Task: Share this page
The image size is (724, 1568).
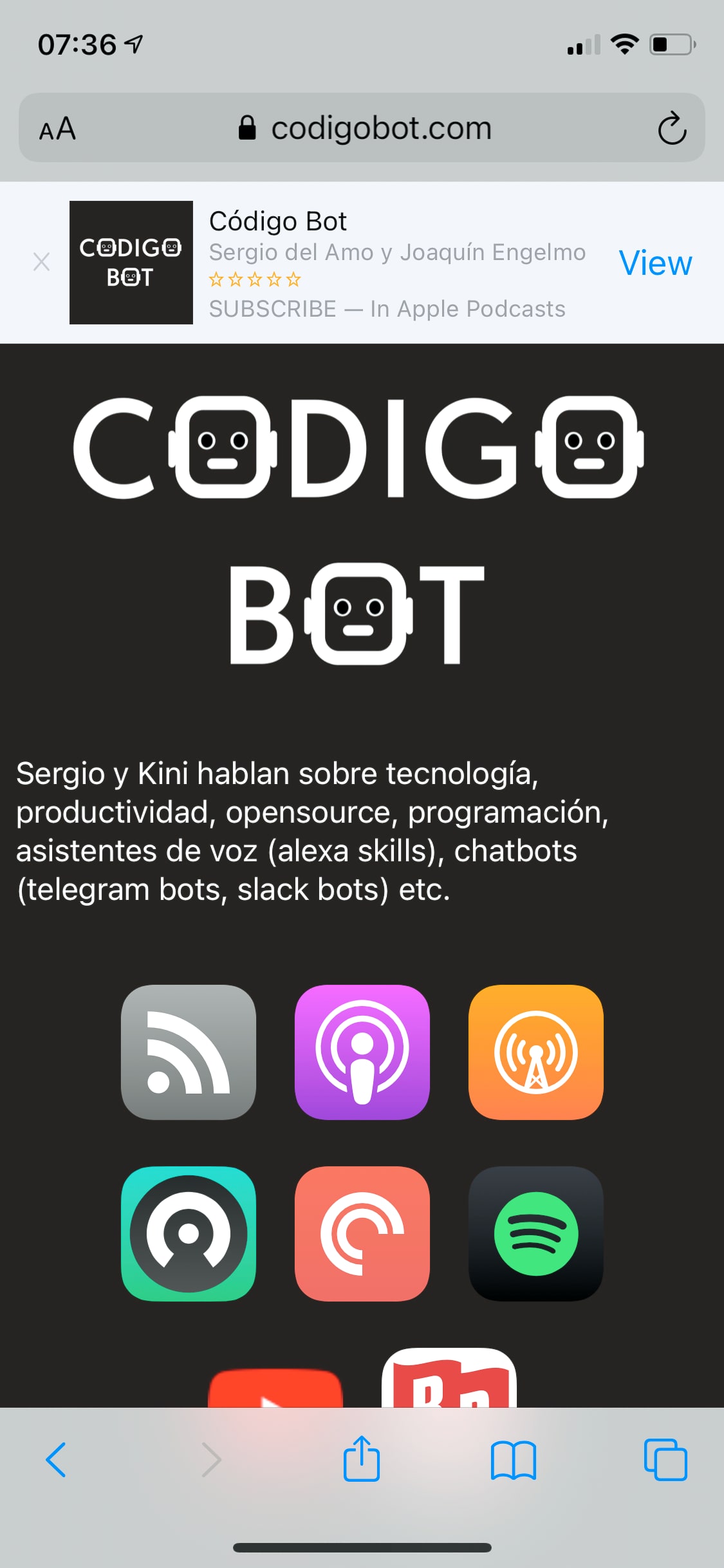Action: click(x=362, y=1458)
